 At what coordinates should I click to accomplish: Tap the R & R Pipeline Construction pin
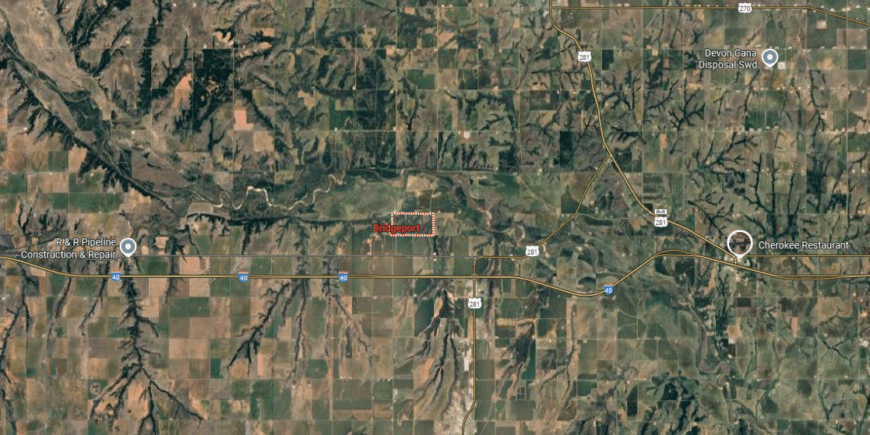pyautogui.click(x=128, y=245)
